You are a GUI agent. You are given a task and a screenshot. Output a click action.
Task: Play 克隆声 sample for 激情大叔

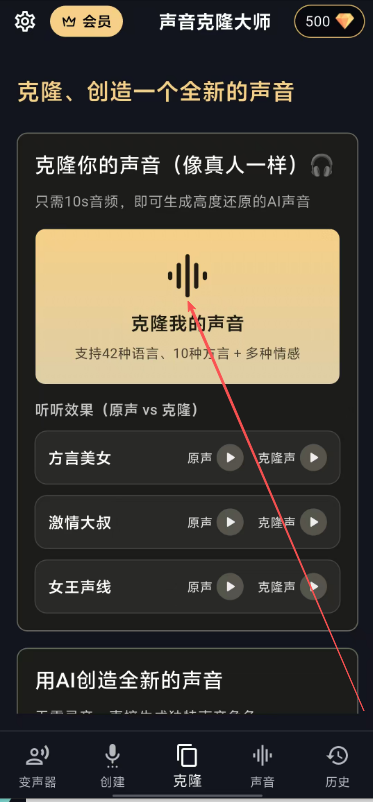[x=313, y=522]
